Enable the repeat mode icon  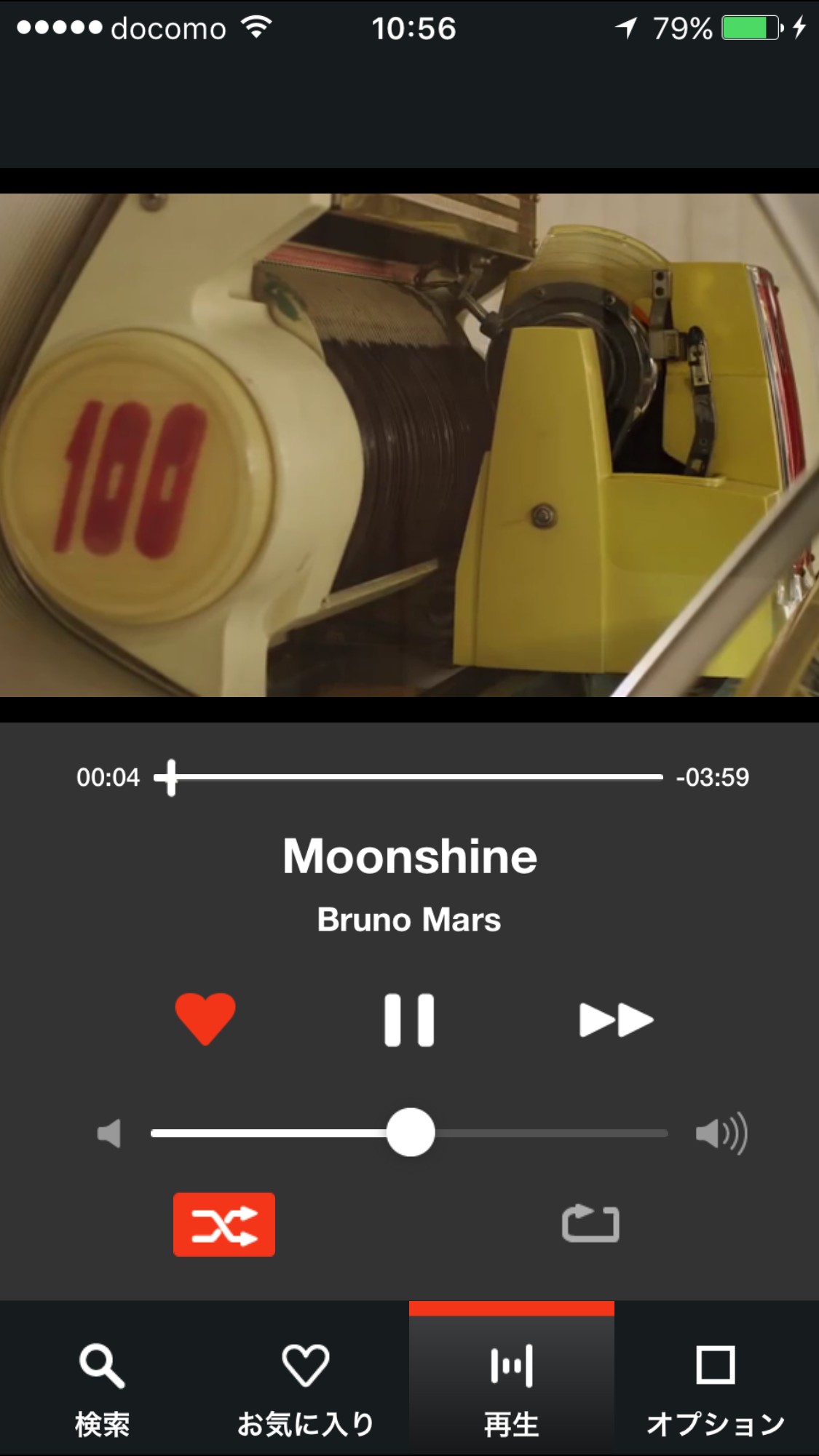click(x=590, y=1225)
